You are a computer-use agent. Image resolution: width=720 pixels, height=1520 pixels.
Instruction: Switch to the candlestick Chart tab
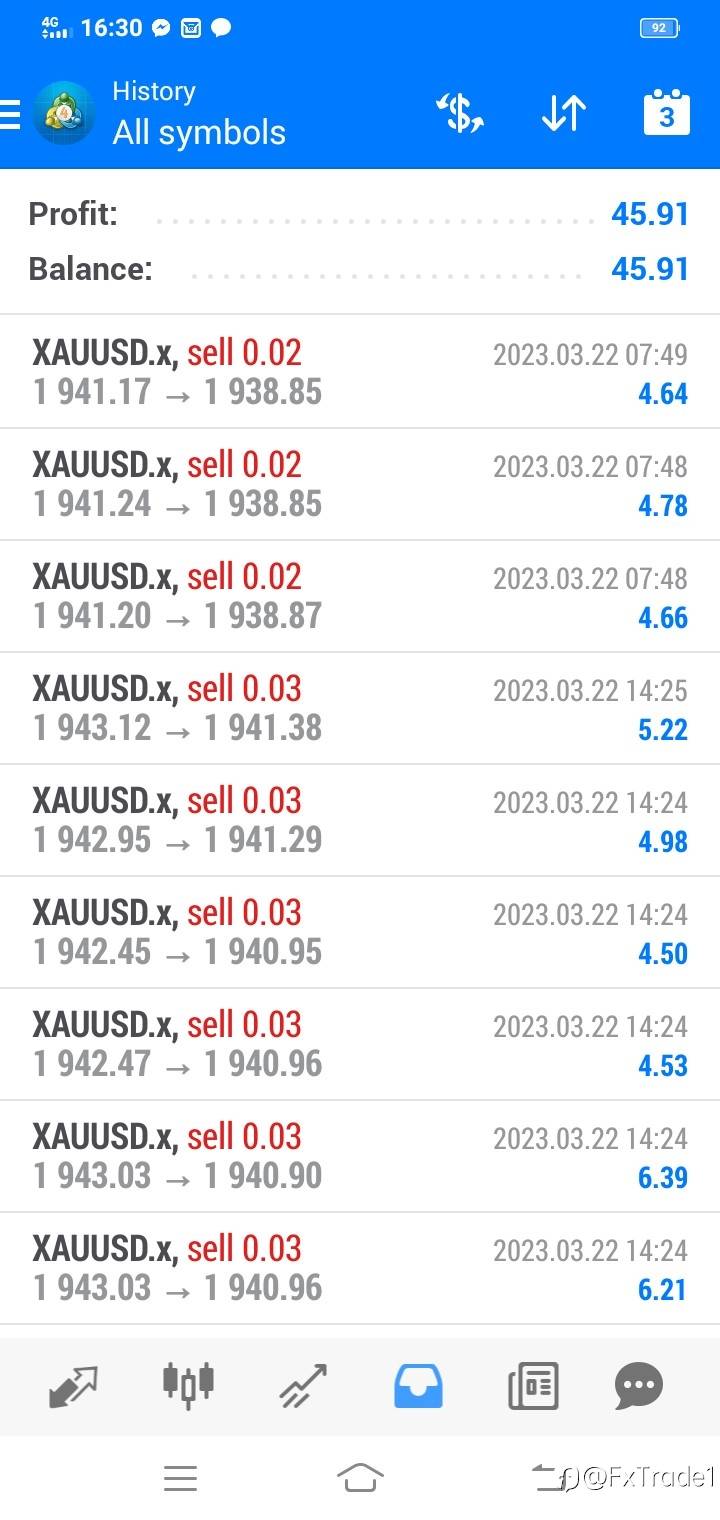point(188,1384)
